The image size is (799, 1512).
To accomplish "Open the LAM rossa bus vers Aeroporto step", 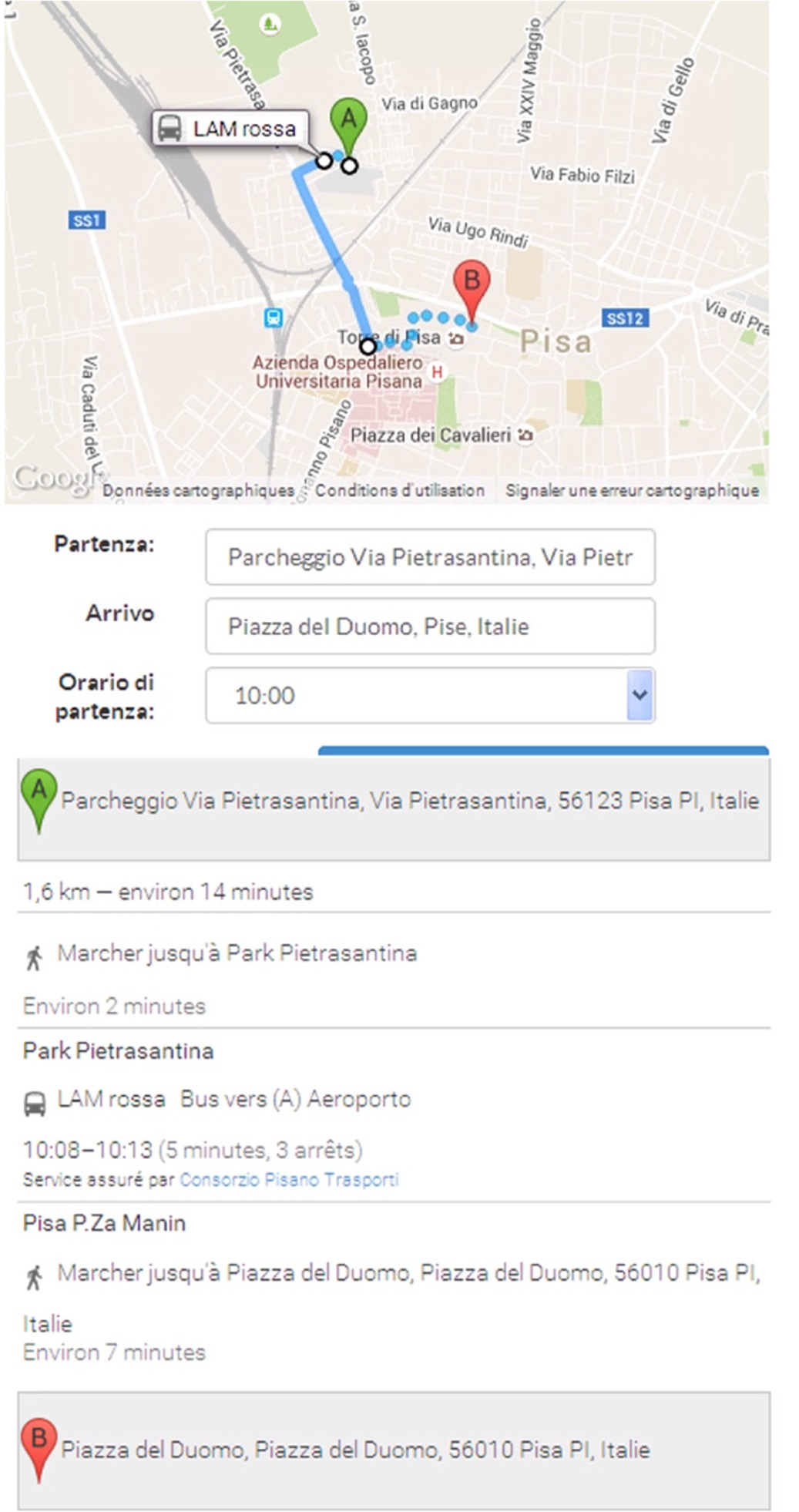I will (234, 1099).
